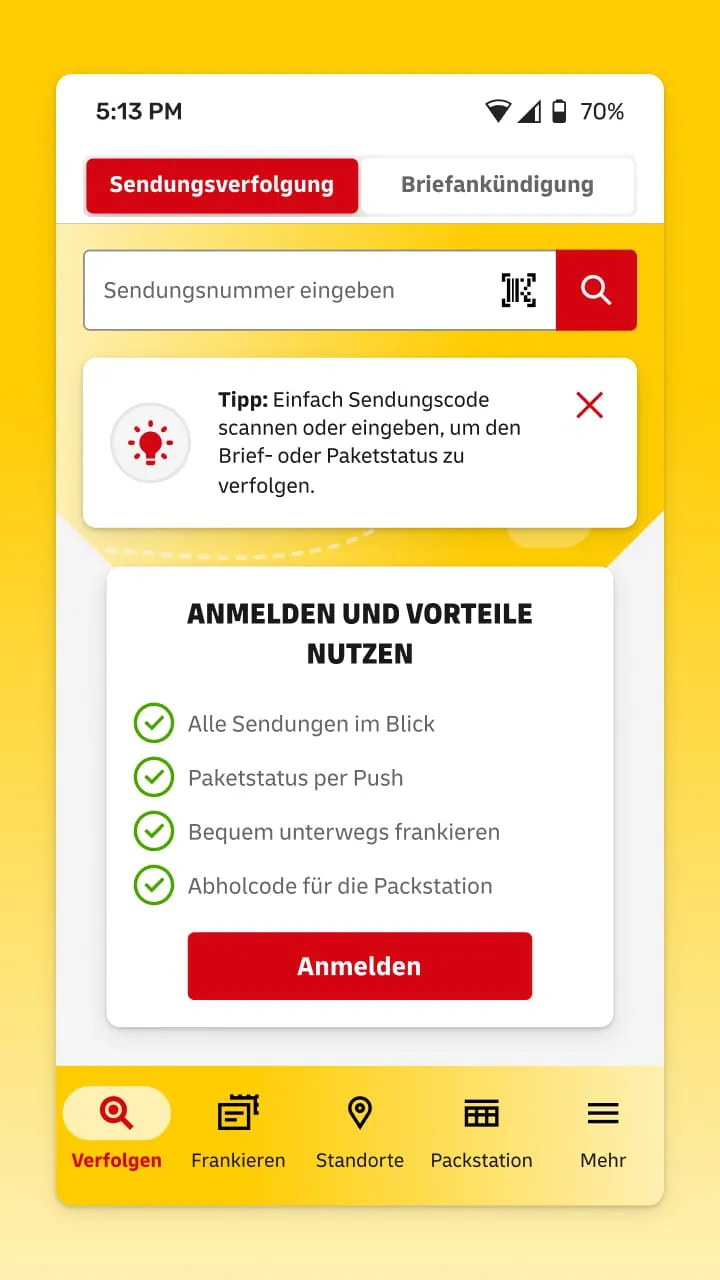Tap the Wi-Fi status icon
Image resolution: width=720 pixels, height=1280 pixels.
coord(497,111)
